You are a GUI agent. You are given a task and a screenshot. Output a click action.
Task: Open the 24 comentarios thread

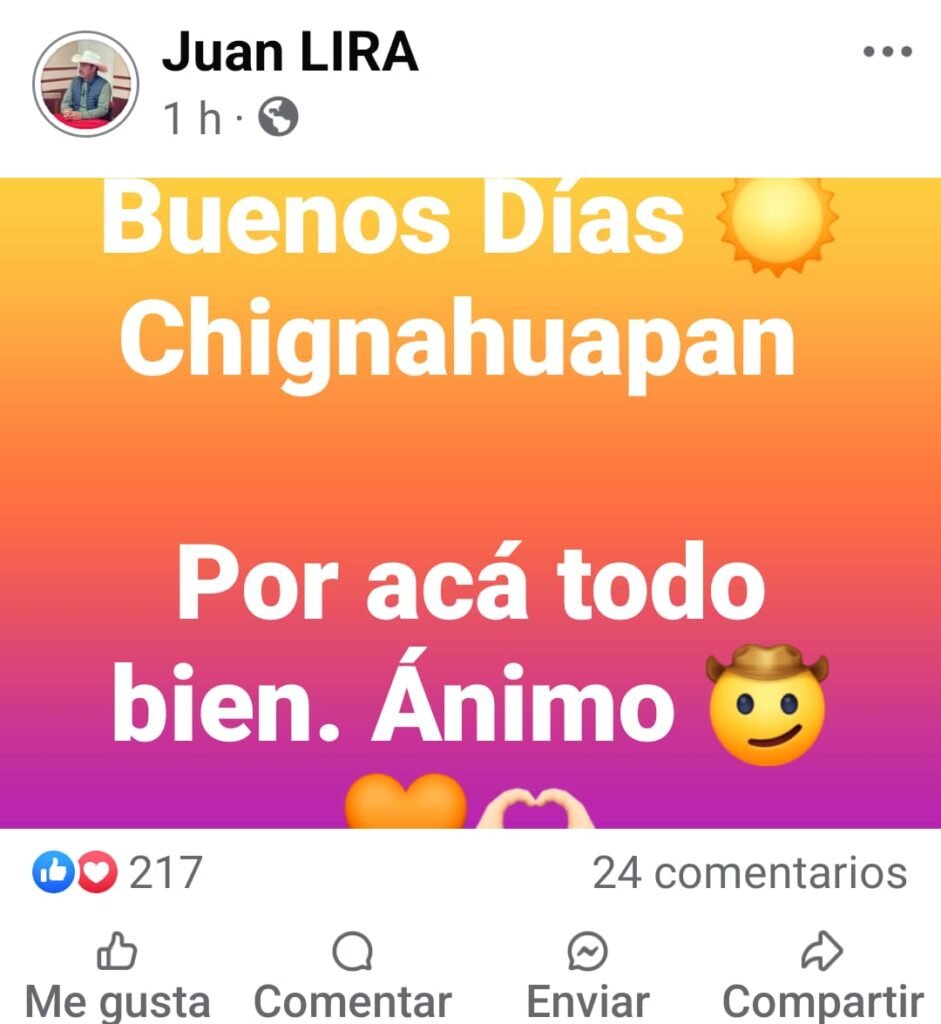click(x=749, y=873)
